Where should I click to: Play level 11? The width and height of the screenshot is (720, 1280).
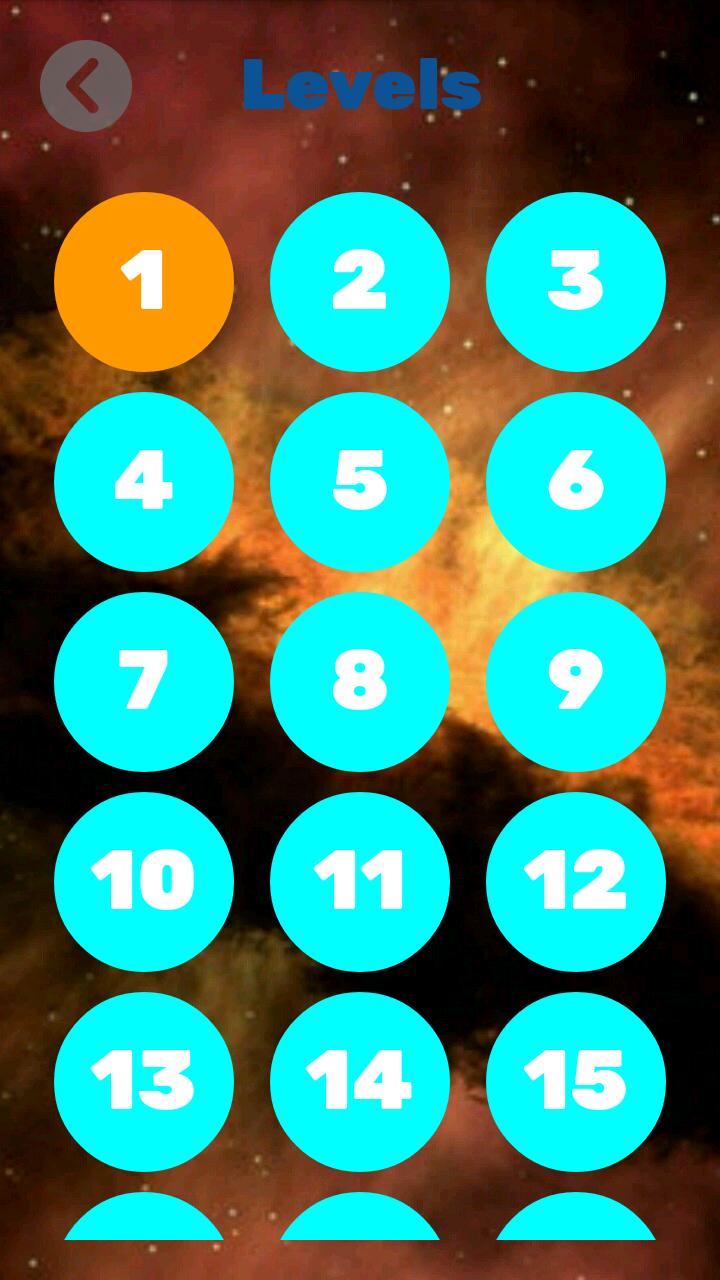point(360,882)
